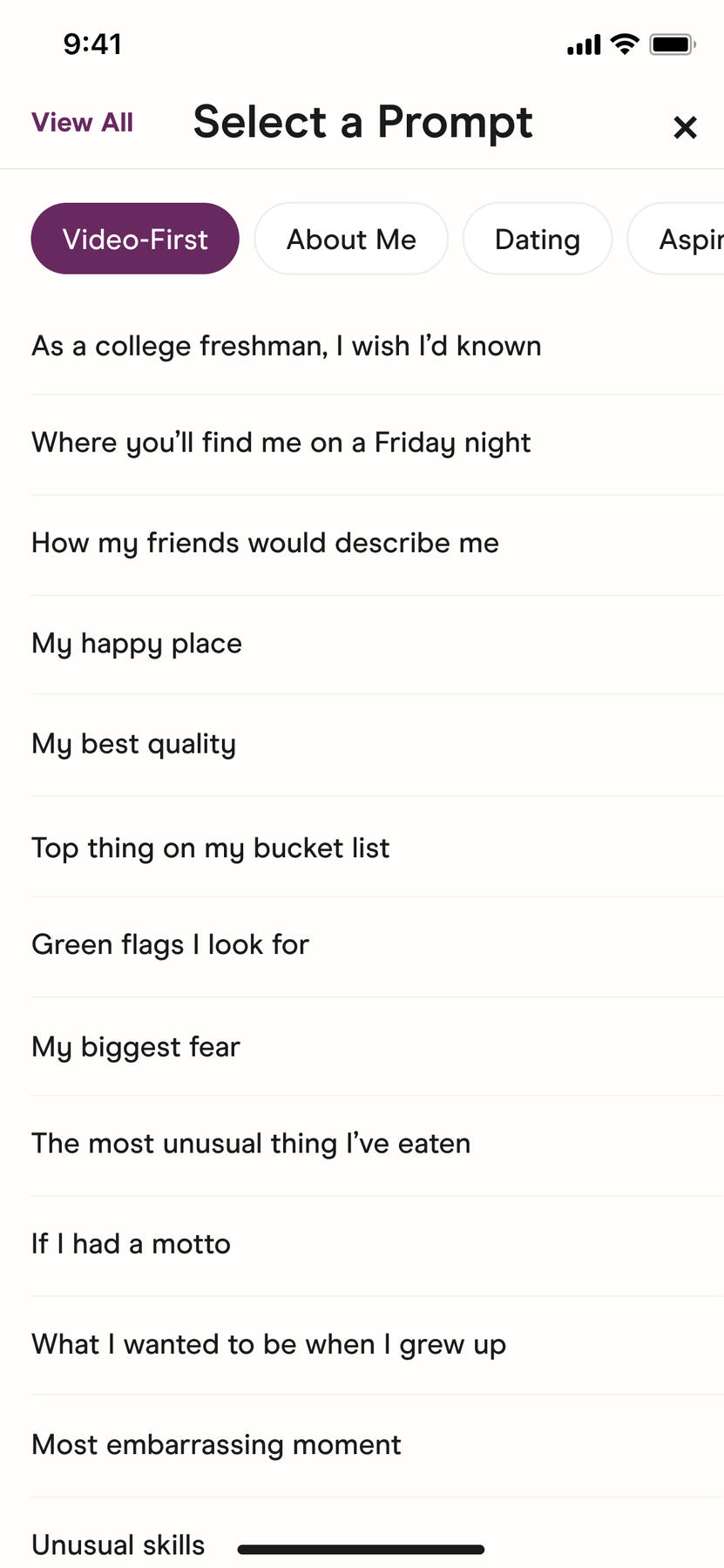Screen dimensions: 724x1568
Task: Select 'Most embarrassing moment' prompt
Action: (x=215, y=1443)
